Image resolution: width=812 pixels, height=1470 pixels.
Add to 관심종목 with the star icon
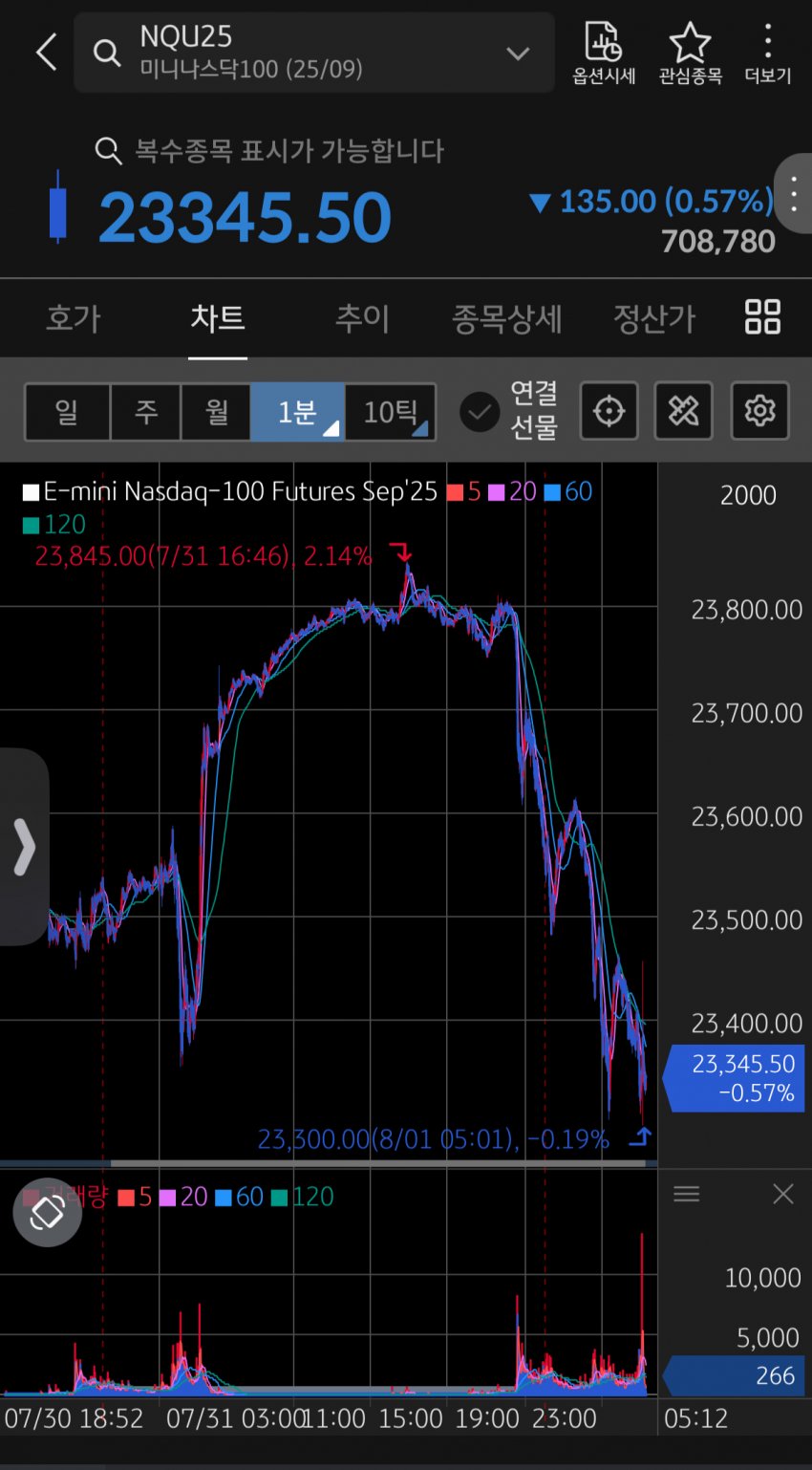[x=690, y=53]
